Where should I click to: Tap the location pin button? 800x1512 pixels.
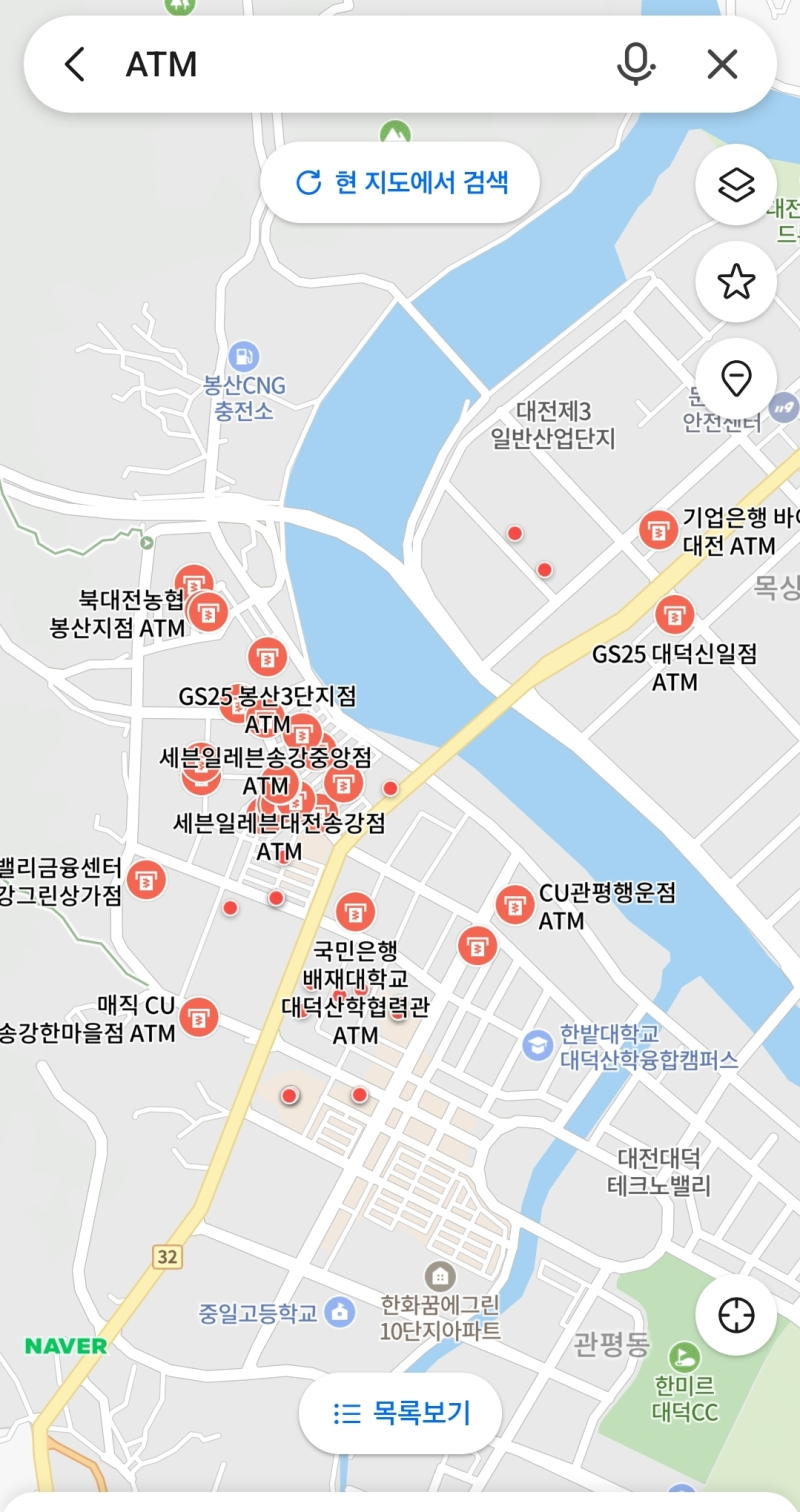(736, 379)
